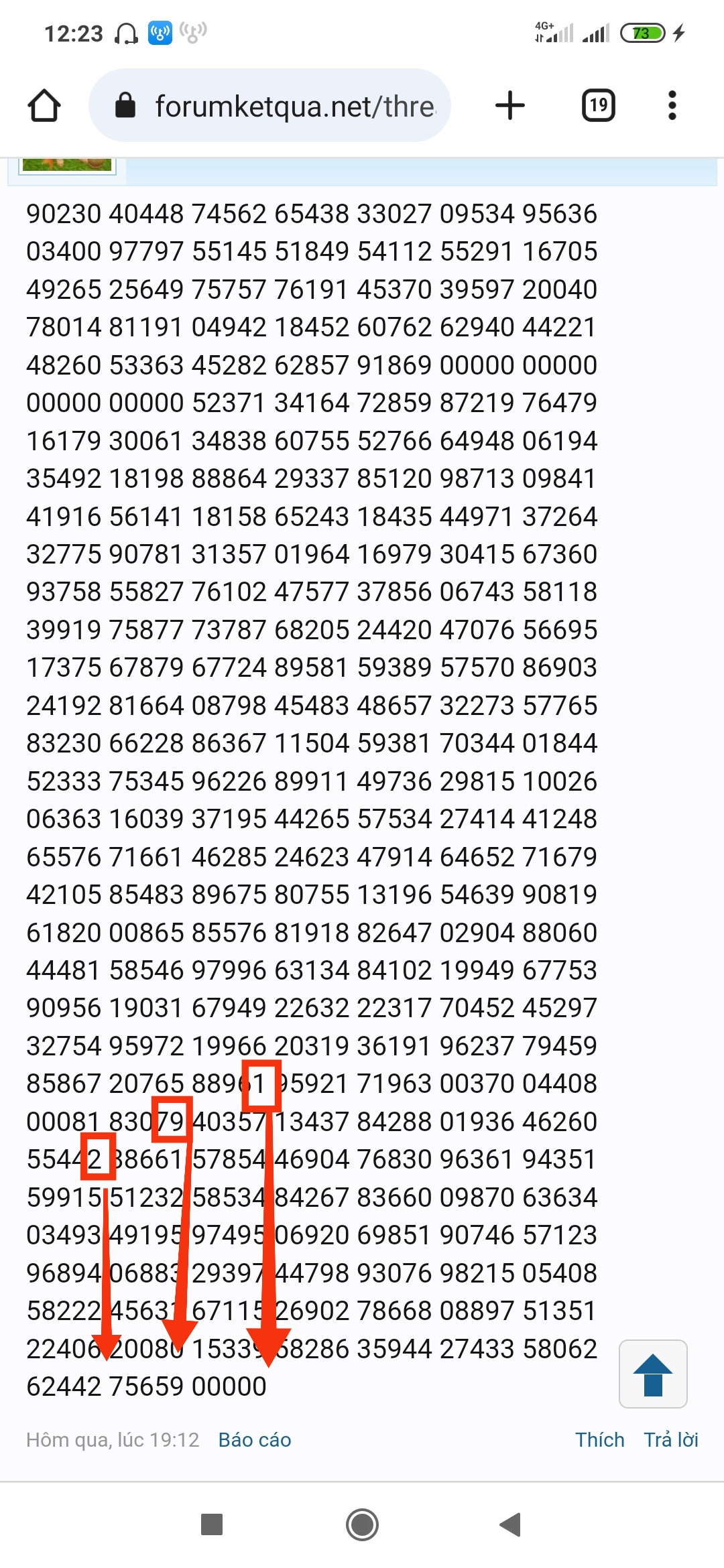Screen dimensions: 724x1568
Task: Reply to the post via Trả lời
Action: [671, 1439]
